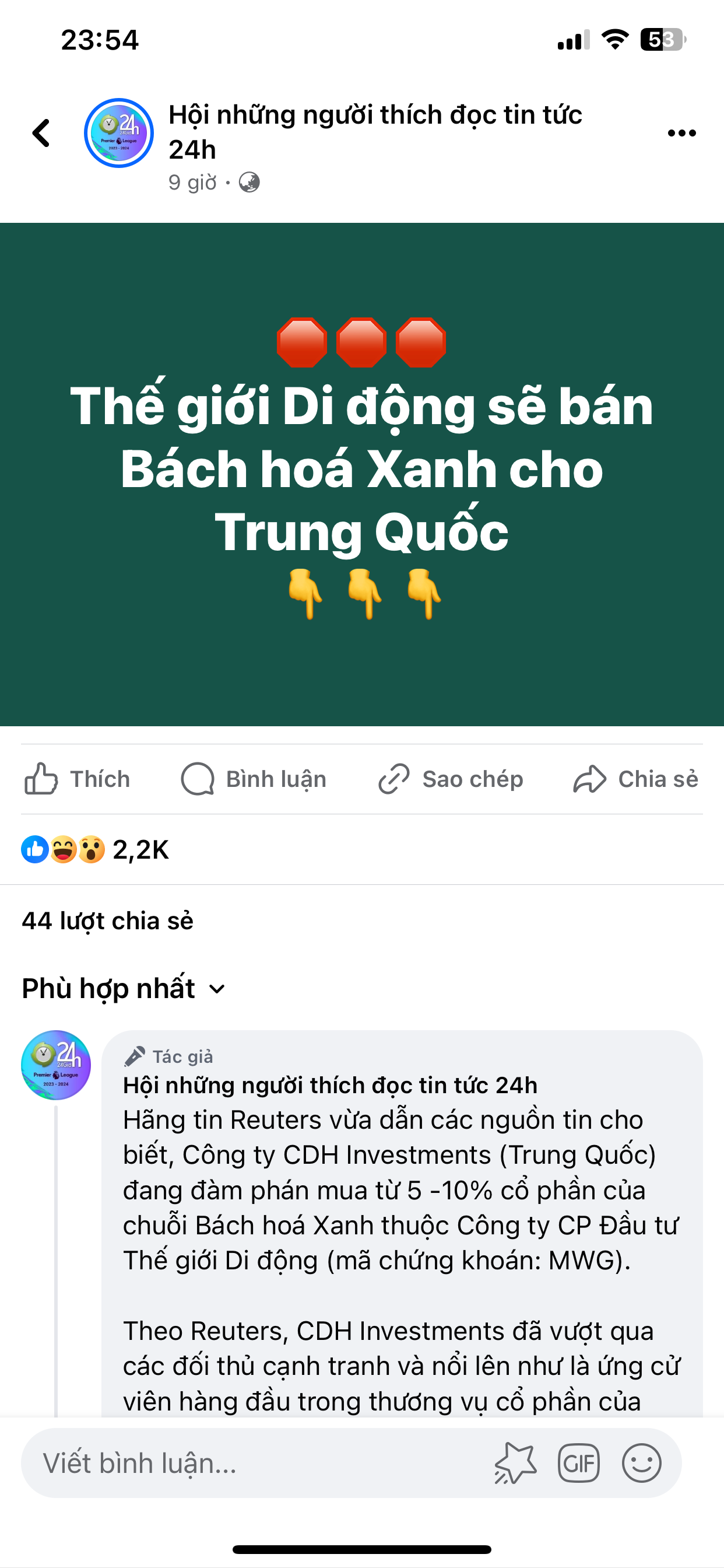This screenshot has width=724, height=1568.
Task: Open the post's three-dot overflow menu
Action: [x=681, y=132]
